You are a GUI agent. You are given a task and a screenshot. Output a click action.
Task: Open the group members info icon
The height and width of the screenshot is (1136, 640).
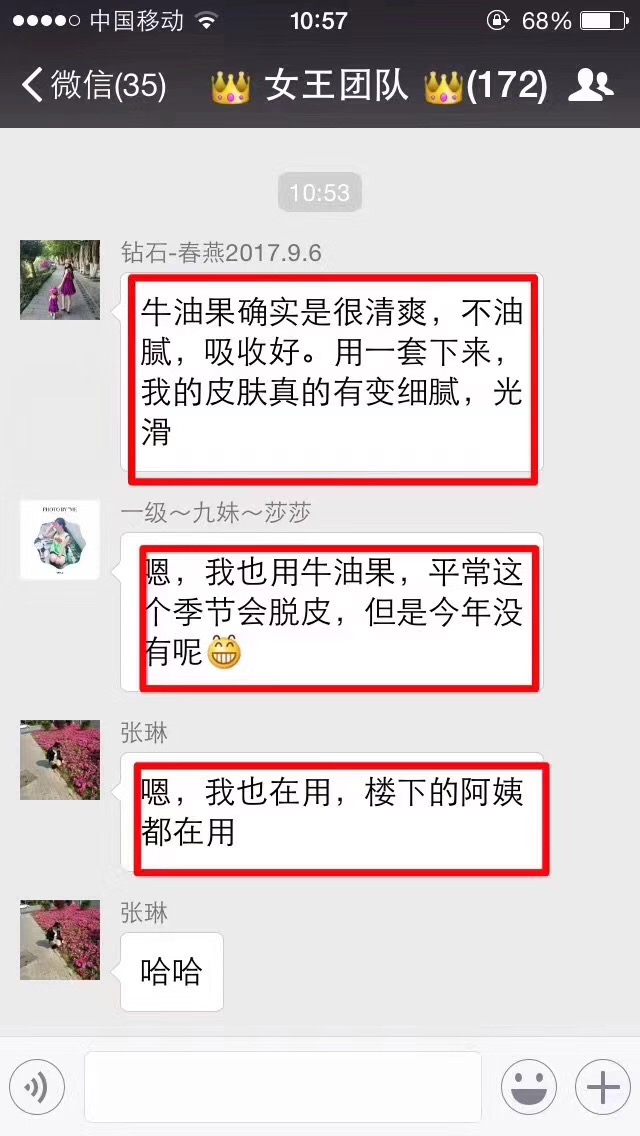(590, 85)
